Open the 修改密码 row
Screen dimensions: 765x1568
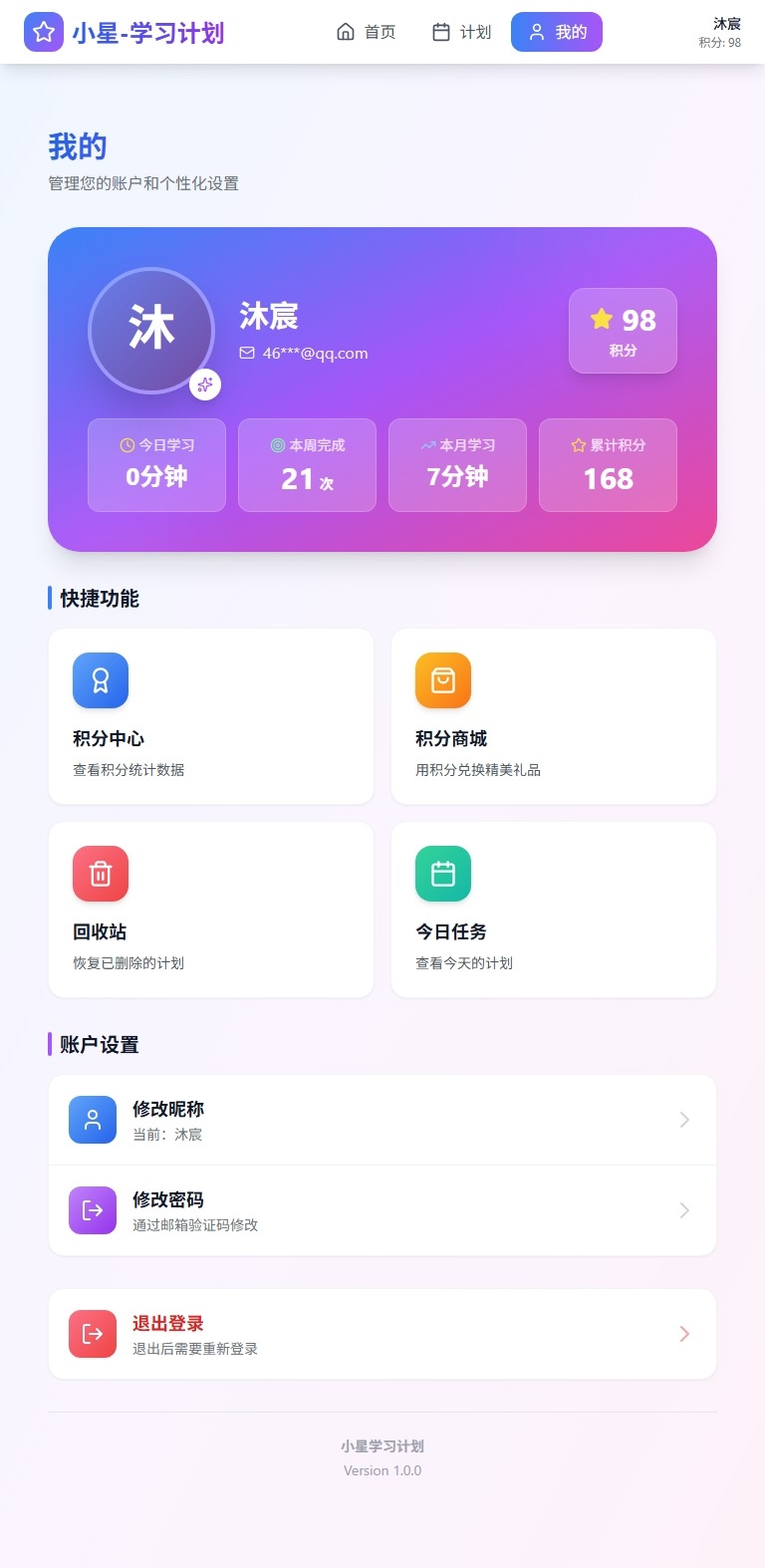382,1210
